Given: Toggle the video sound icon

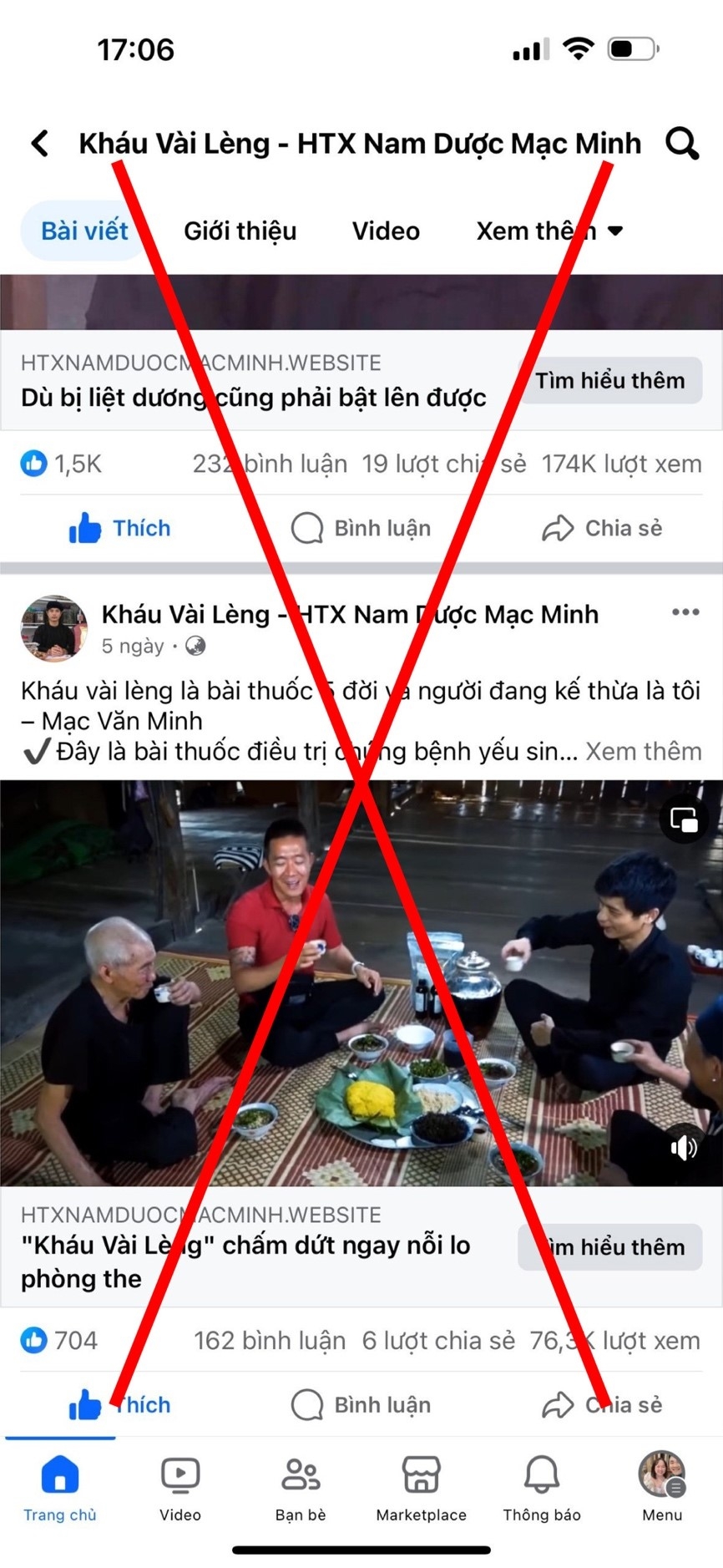Looking at the screenshot, I should tap(684, 1147).
